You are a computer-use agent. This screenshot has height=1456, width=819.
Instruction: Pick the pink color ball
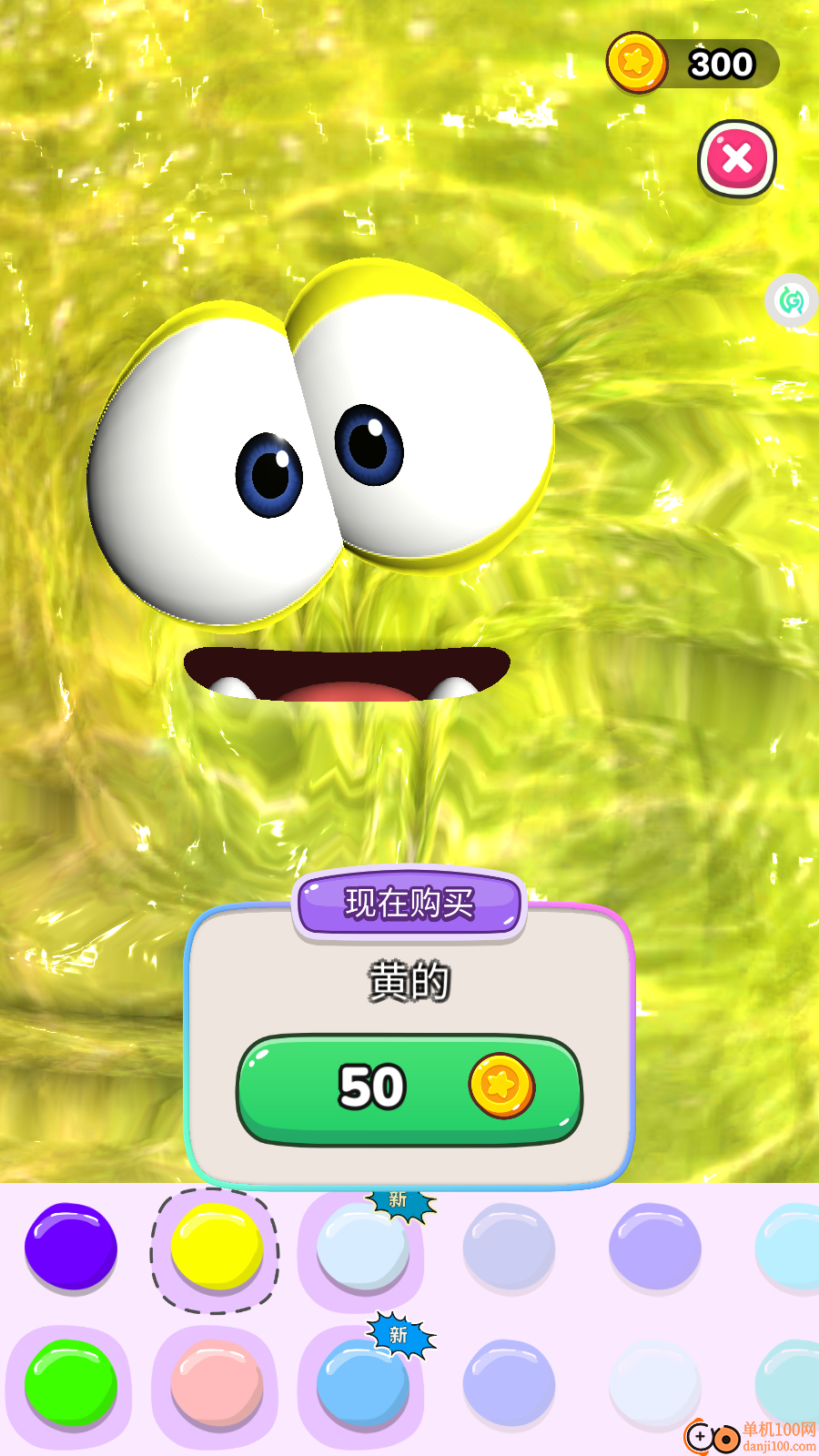point(217,1383)
